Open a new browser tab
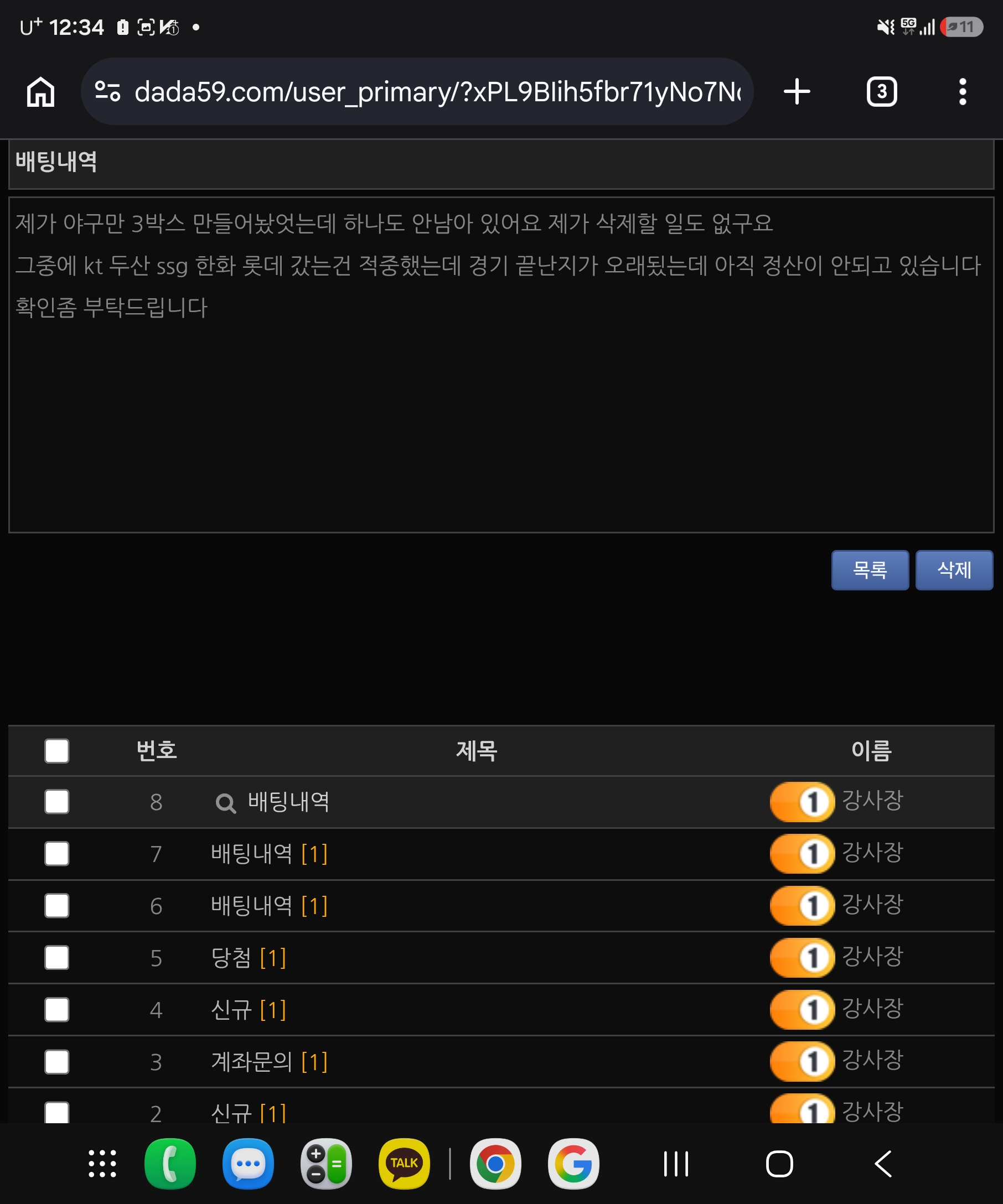The height and width of the screenshot is (1204, 1003). pyautogui.click(x=797, y=92)
